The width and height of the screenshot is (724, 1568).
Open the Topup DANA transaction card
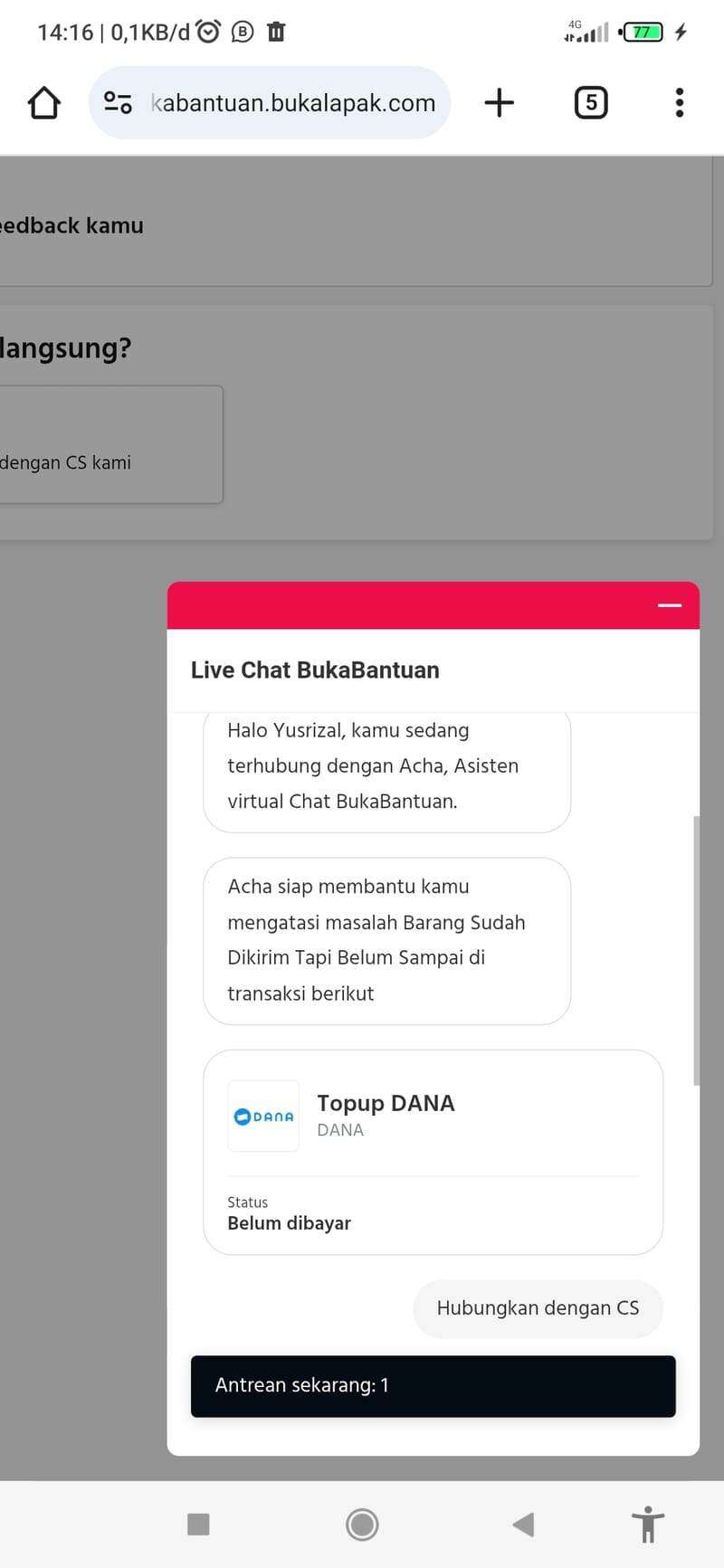[x=433, y=1152]
